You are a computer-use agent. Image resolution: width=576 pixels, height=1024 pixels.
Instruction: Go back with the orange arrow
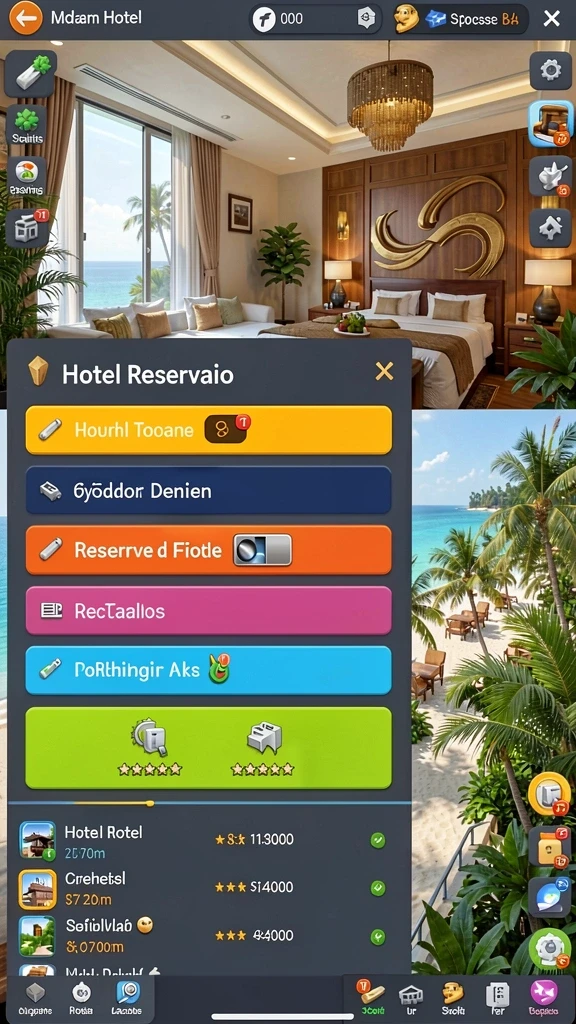click(25, 18)
